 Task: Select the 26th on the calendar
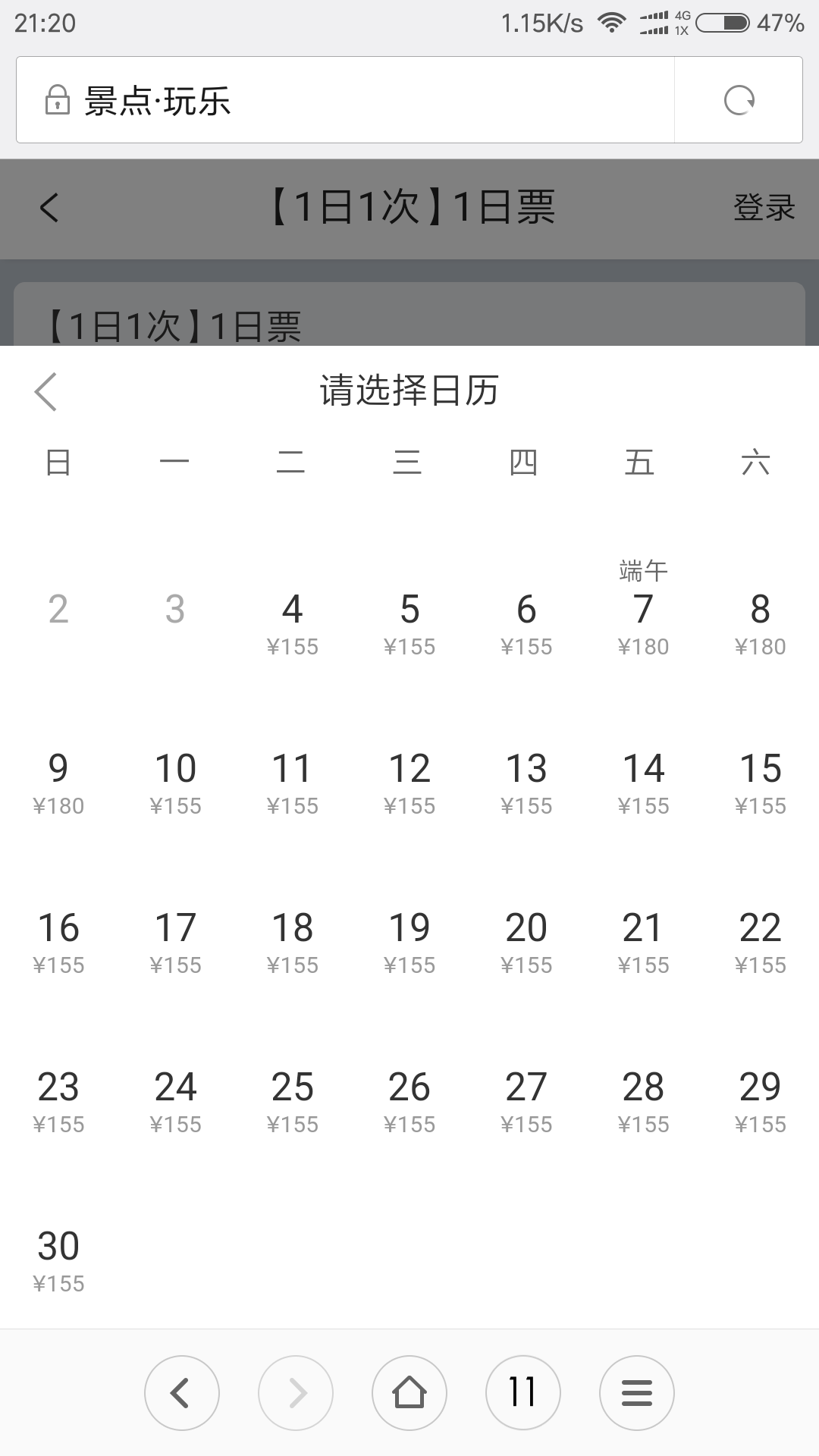[409, 1101]
